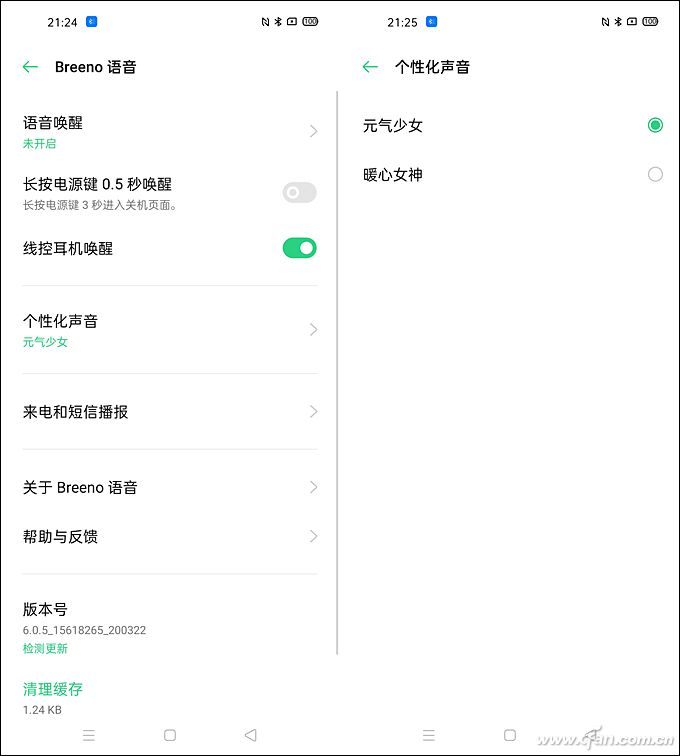The height and width of the screenshot is (756, 680).
Task: Select the 暖心女神 voice option
Action: [x=655, y=174]
